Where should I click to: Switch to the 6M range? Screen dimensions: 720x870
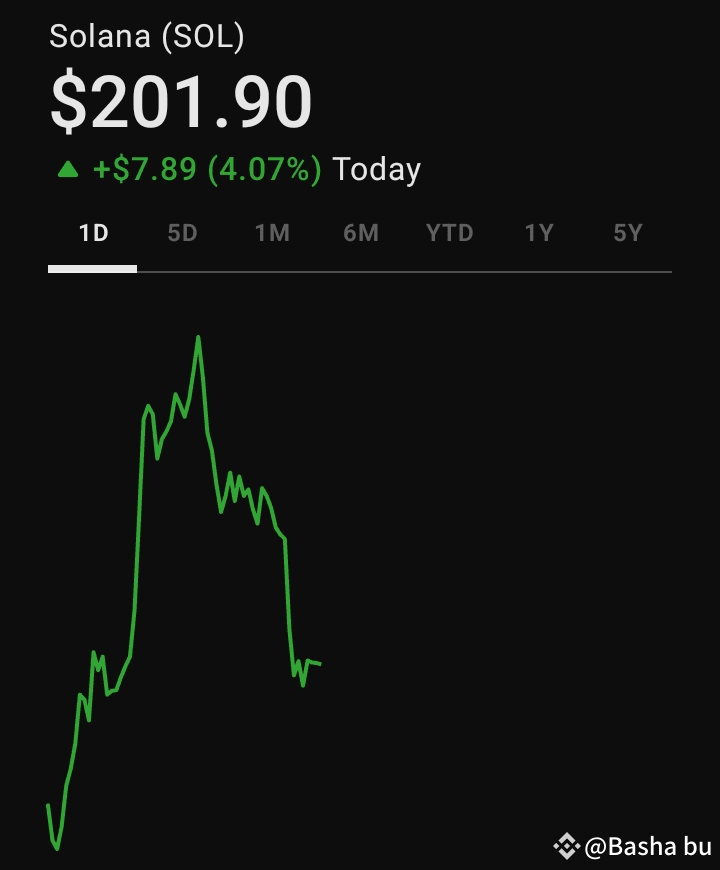tap(360, 234)
